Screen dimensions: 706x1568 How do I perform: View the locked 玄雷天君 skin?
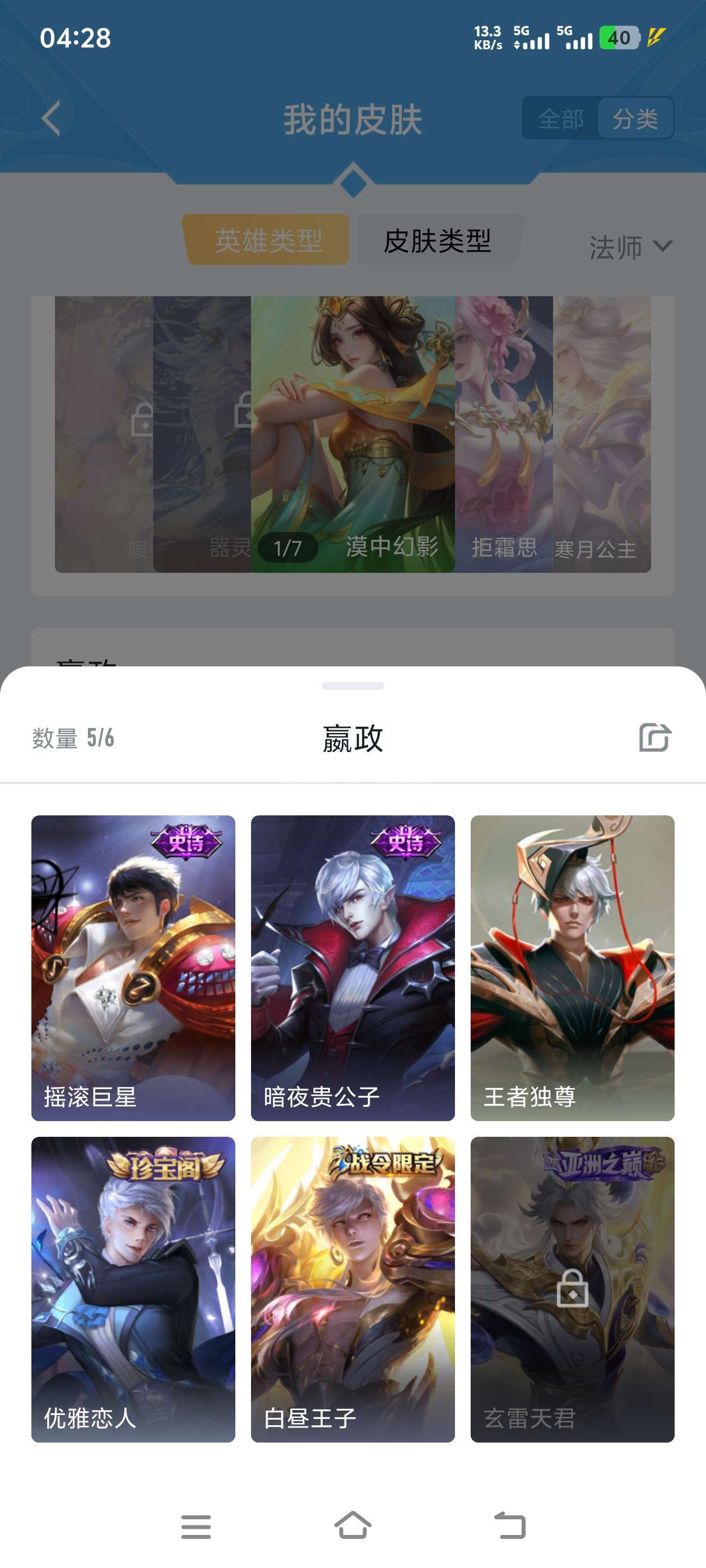572,1289
